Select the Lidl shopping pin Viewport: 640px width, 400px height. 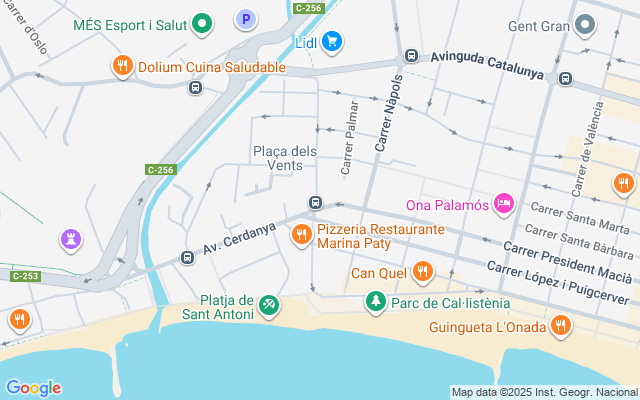(x=333, y=41)
